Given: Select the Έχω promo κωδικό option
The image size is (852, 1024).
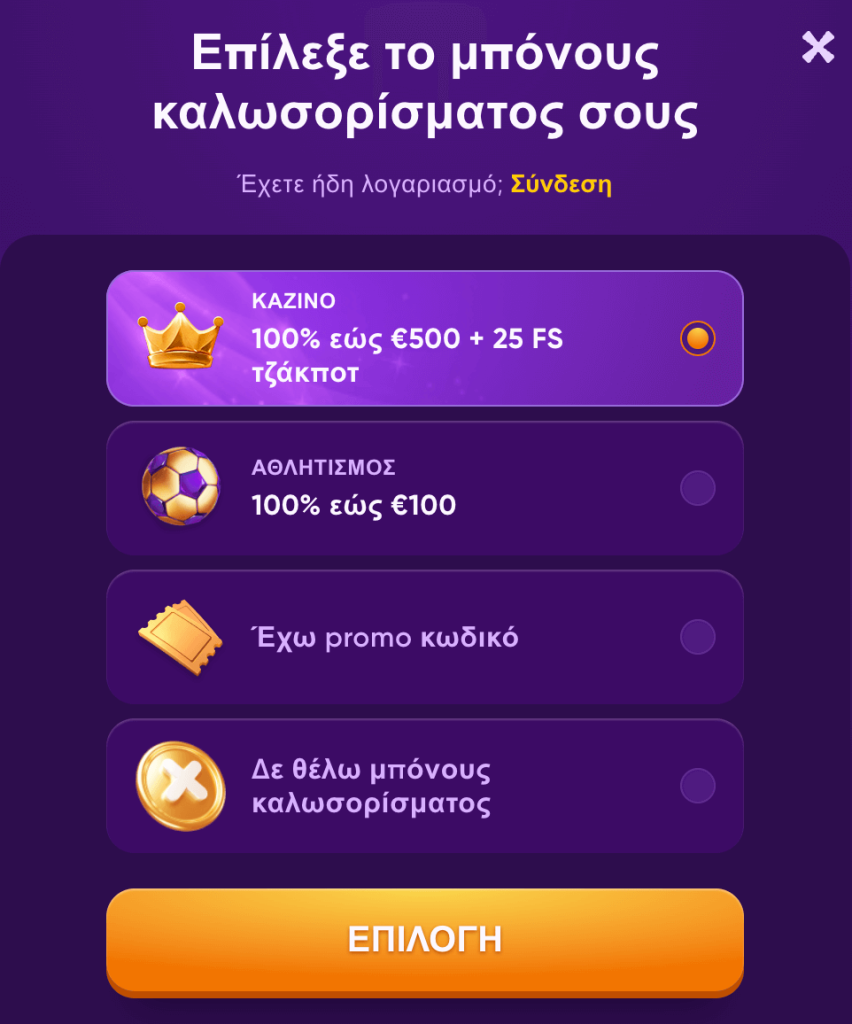Looking at the screenshot, I should coord(697,637).
